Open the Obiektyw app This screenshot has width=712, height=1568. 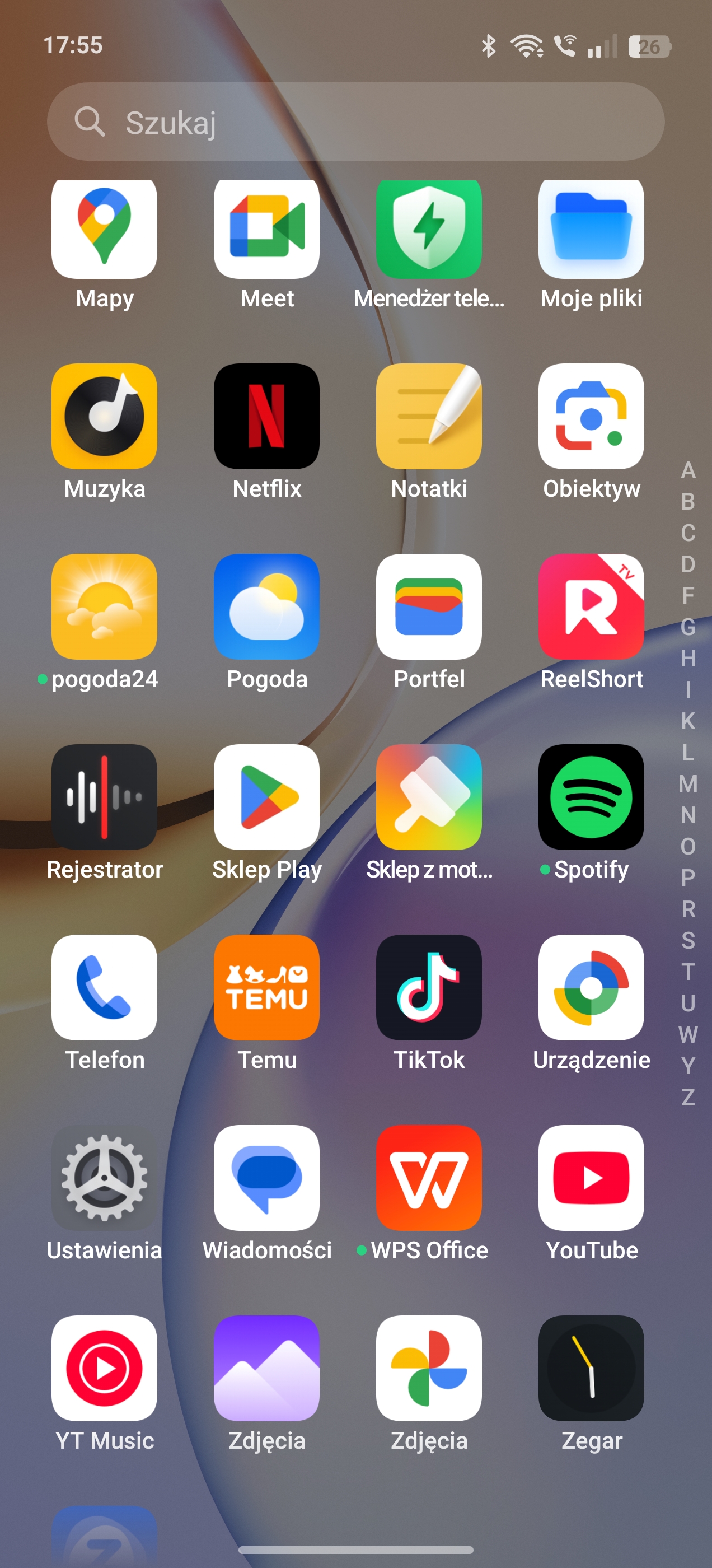(591, 416)
